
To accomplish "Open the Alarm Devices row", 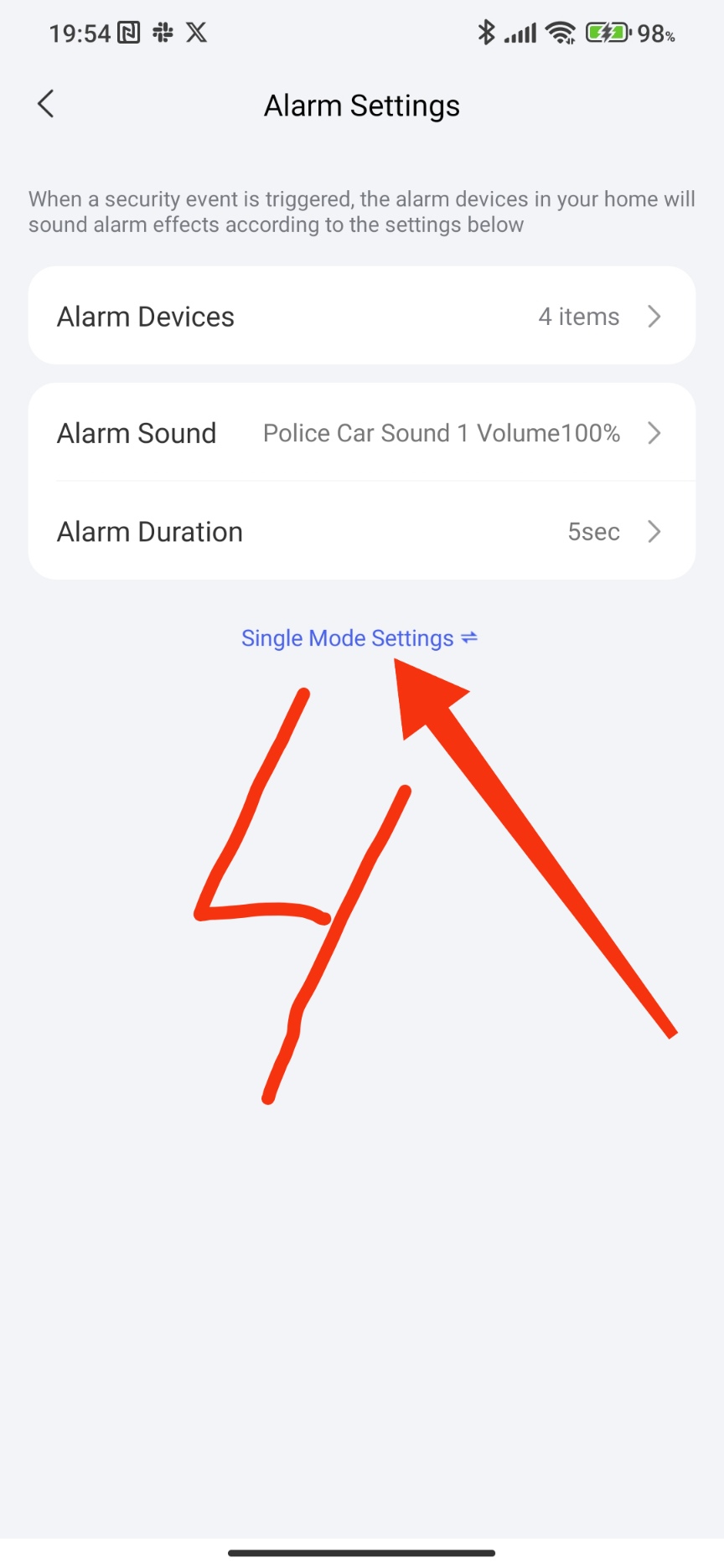I will point(361,317).
